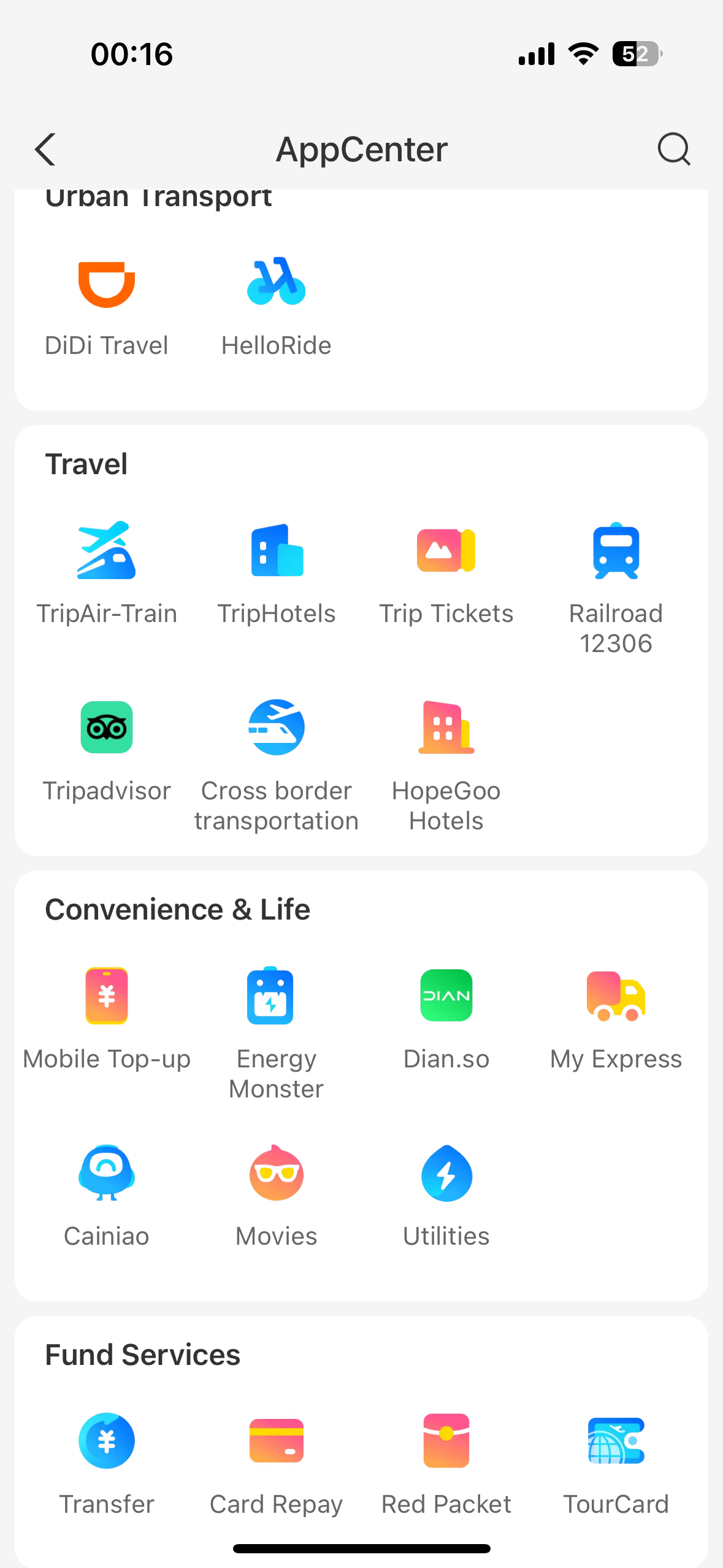Image resolution: width=723 pixels, height=1568 pixels.
Task: Open DiDi Travel
Action: 107,285
